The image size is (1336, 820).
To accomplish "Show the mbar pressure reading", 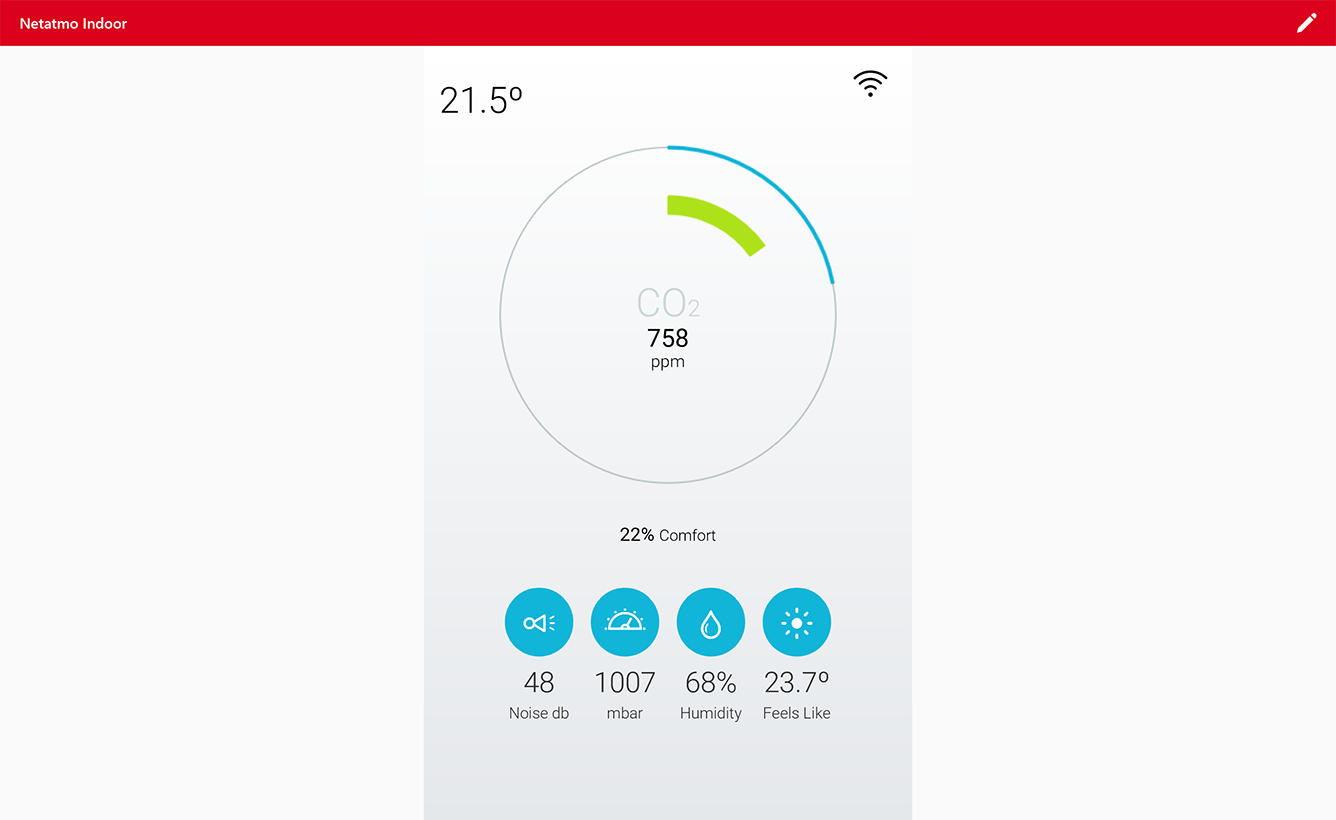I will coord(625,623).
